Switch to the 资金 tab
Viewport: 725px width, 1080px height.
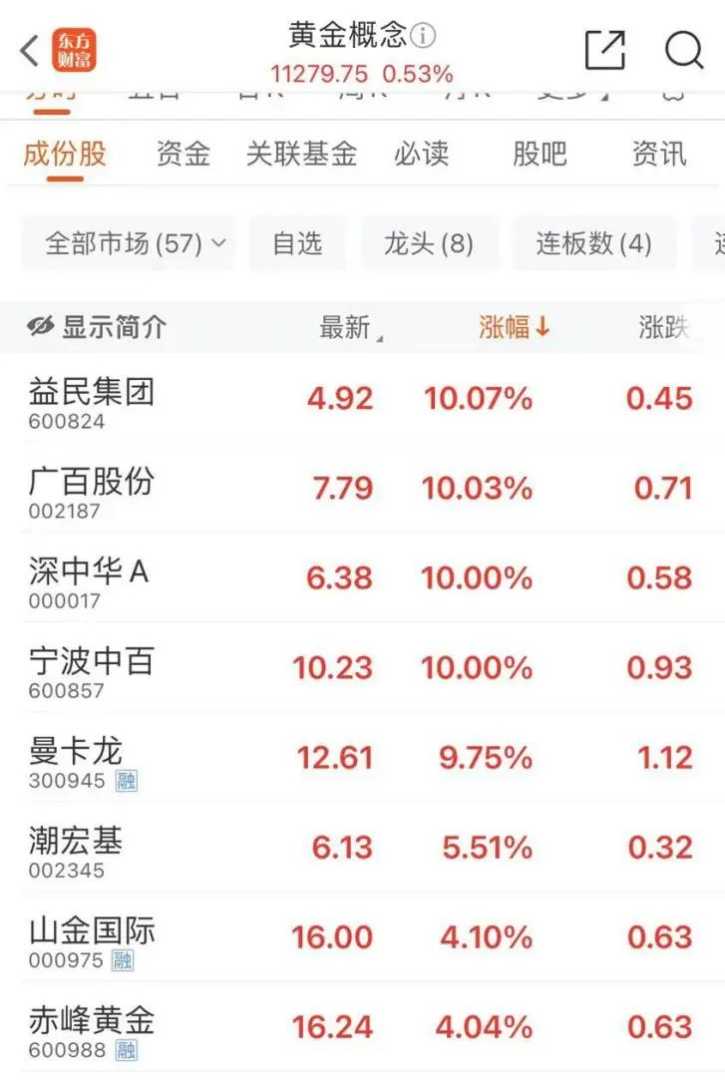pos(183,154)
